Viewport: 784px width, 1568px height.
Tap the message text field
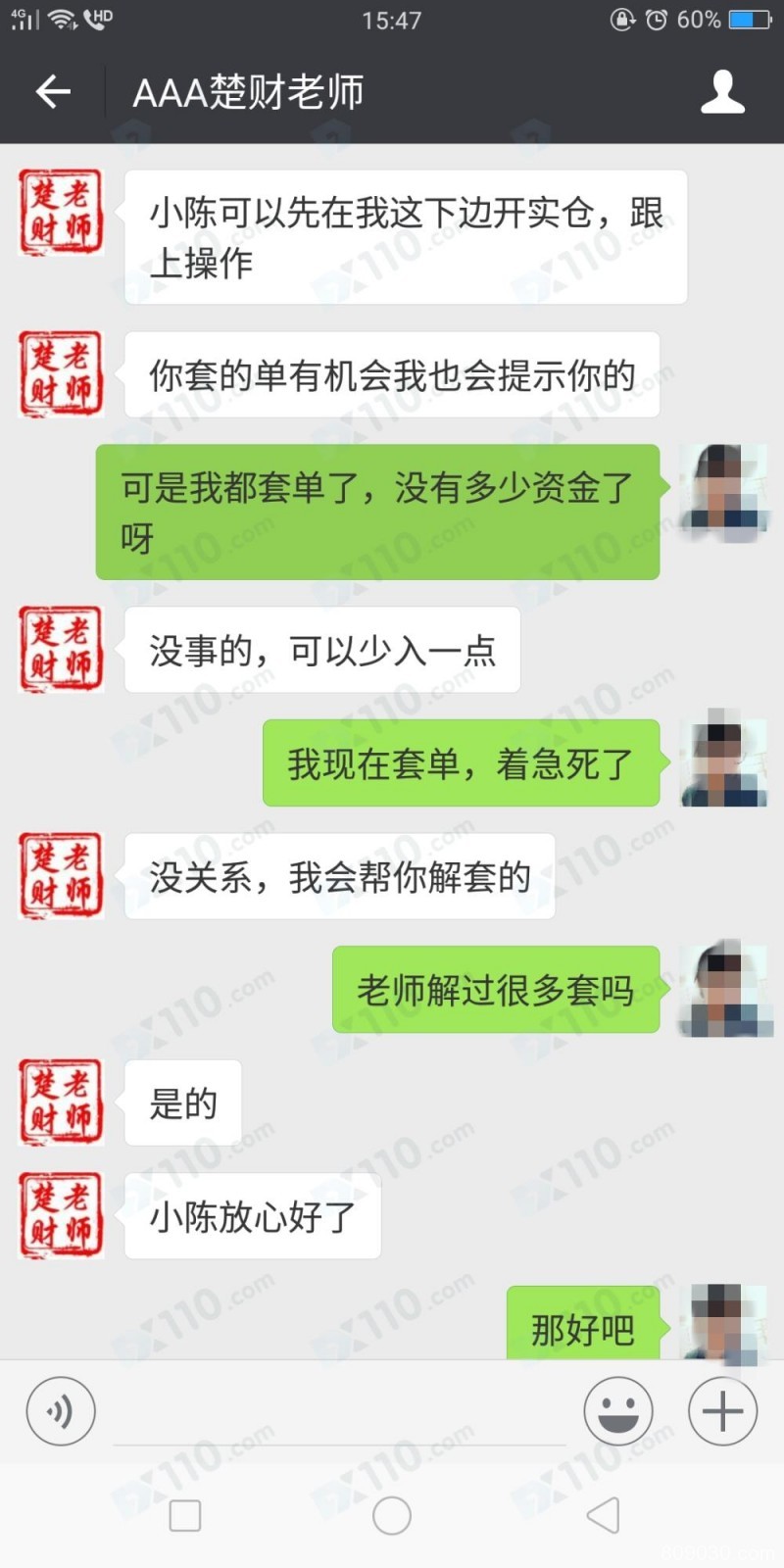coord(338,1413)
